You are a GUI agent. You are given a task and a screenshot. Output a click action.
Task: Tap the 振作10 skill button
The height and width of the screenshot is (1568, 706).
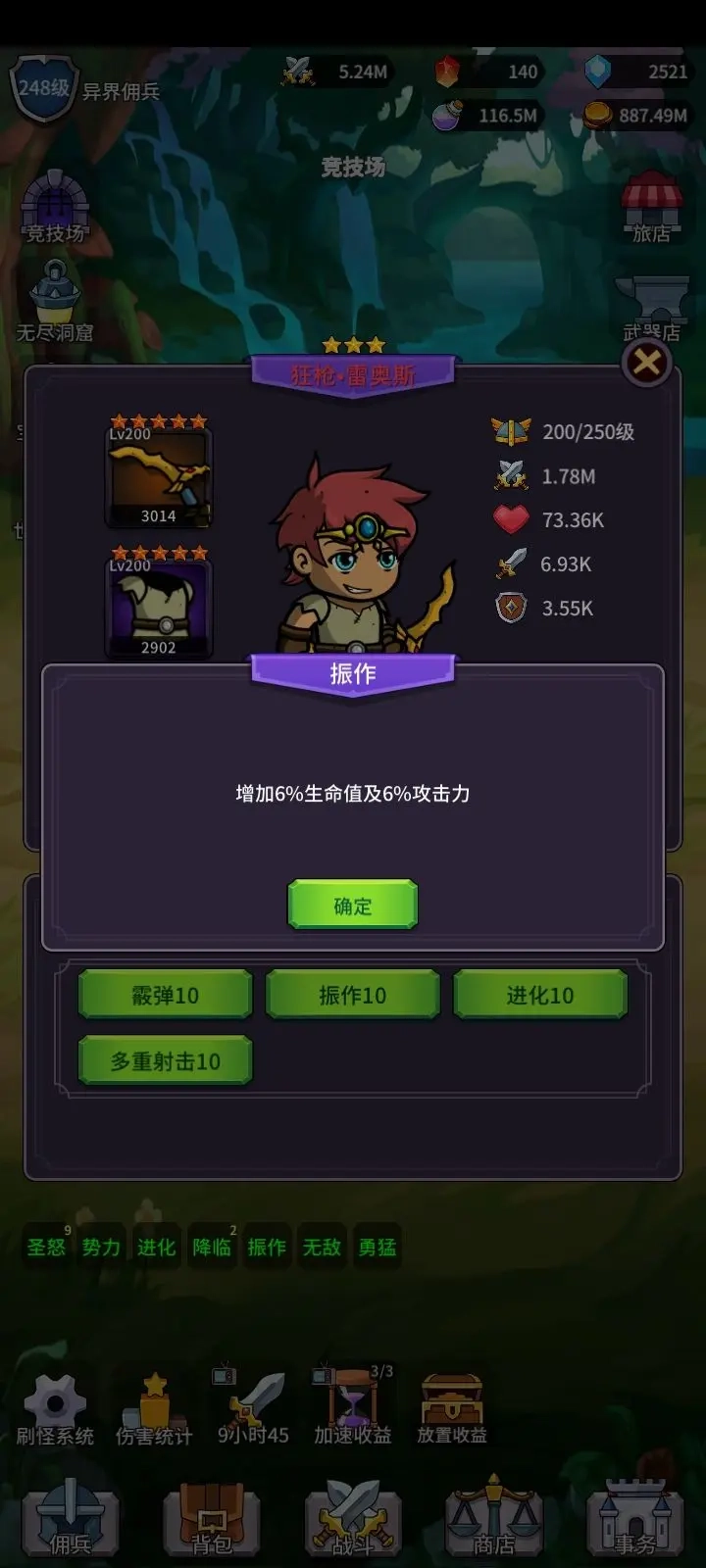coord(352,995)
